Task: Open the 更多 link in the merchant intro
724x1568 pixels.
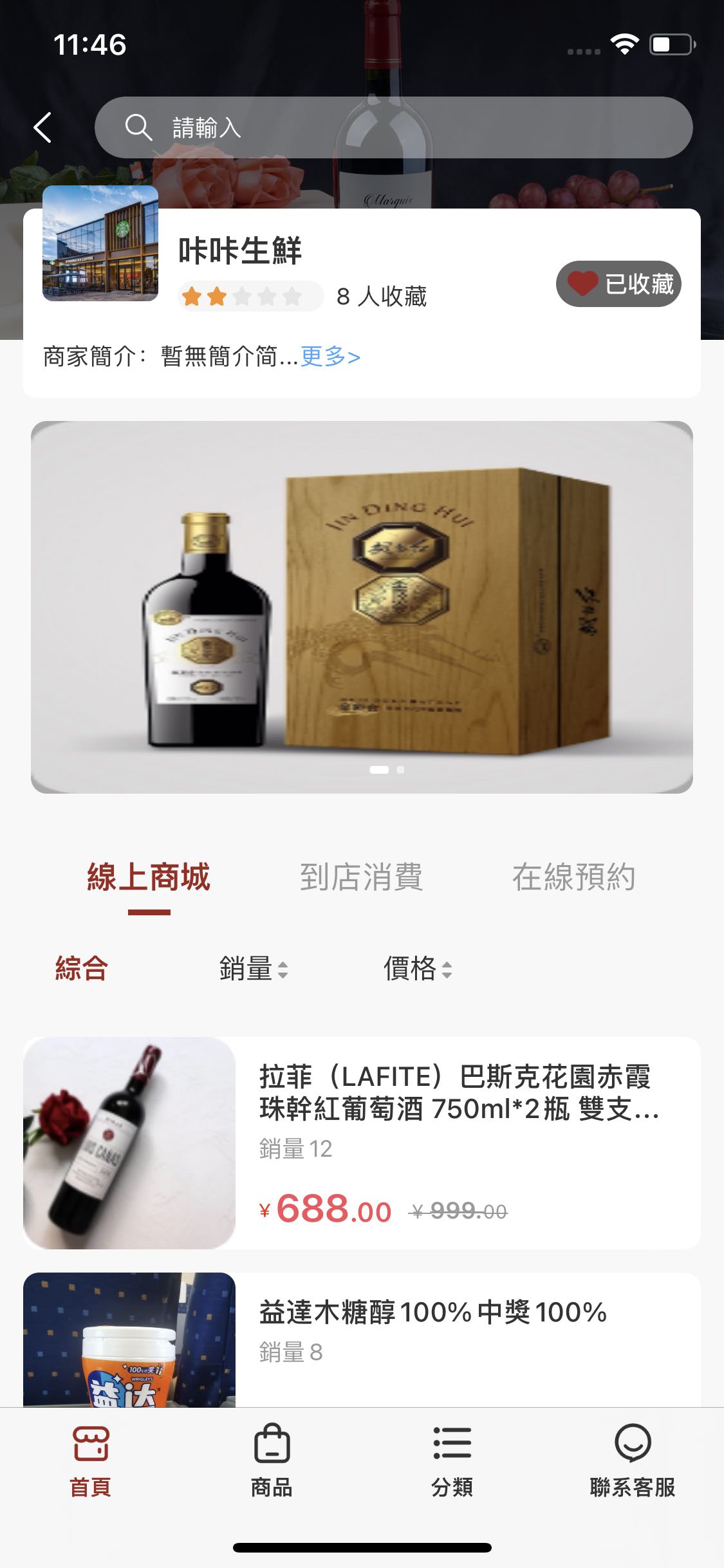Action: pyautogui.click(x=330, y=356)
